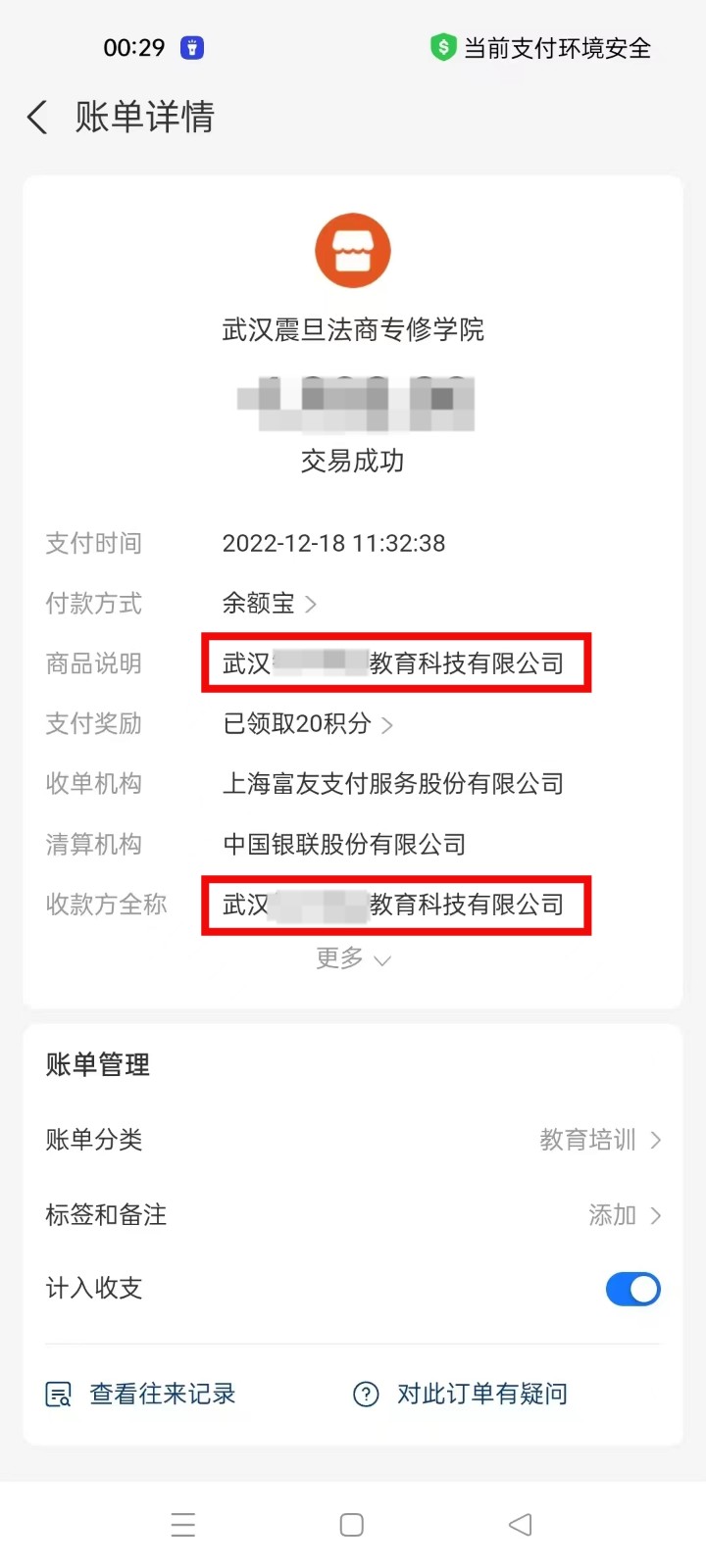Open the merchant 武汉震旦法商专修学院 icon
Image resolution: width=706 pixels, height=1568 pixels.
pyautogui.click(x=353, y=251)
